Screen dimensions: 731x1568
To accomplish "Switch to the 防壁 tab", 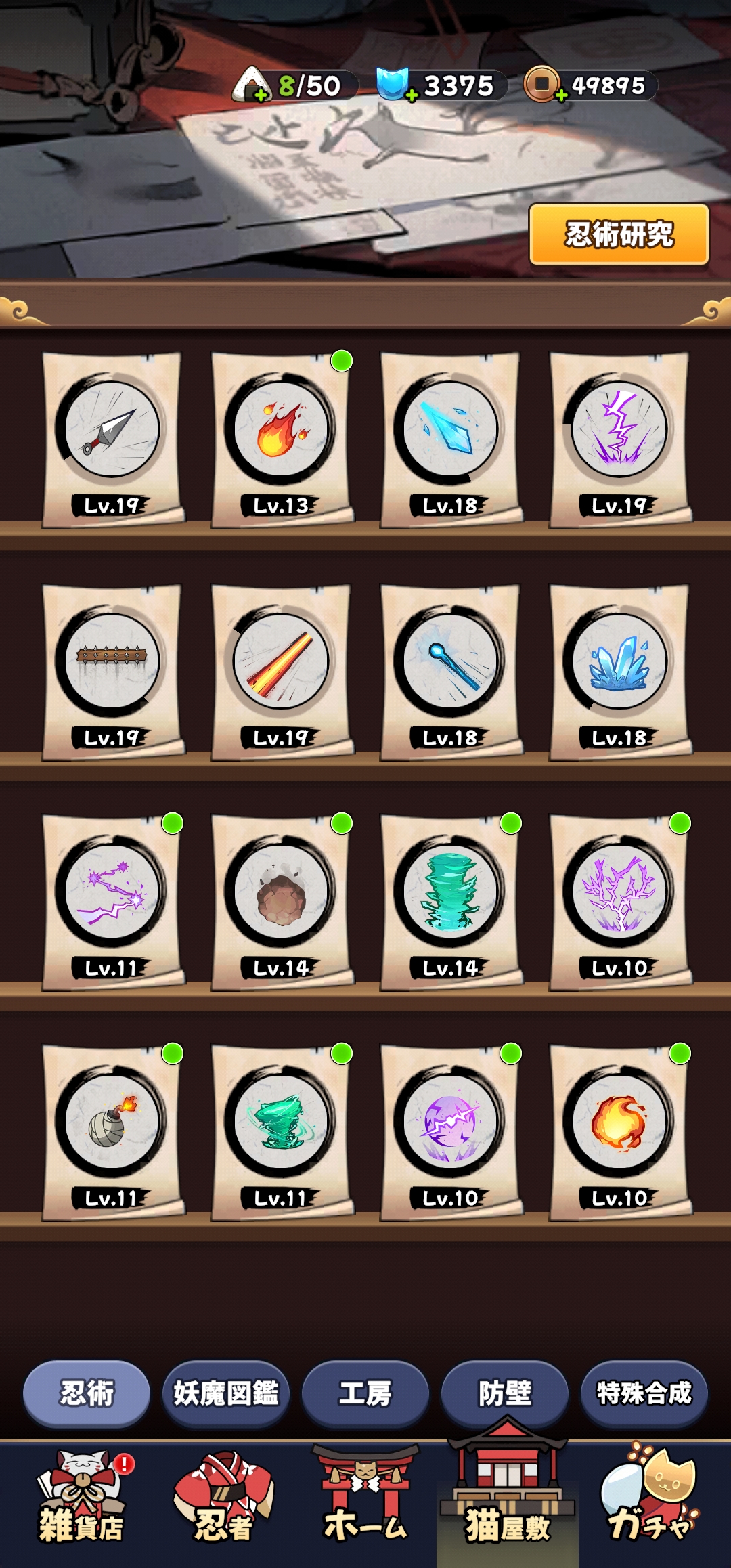I will 505,1393.
